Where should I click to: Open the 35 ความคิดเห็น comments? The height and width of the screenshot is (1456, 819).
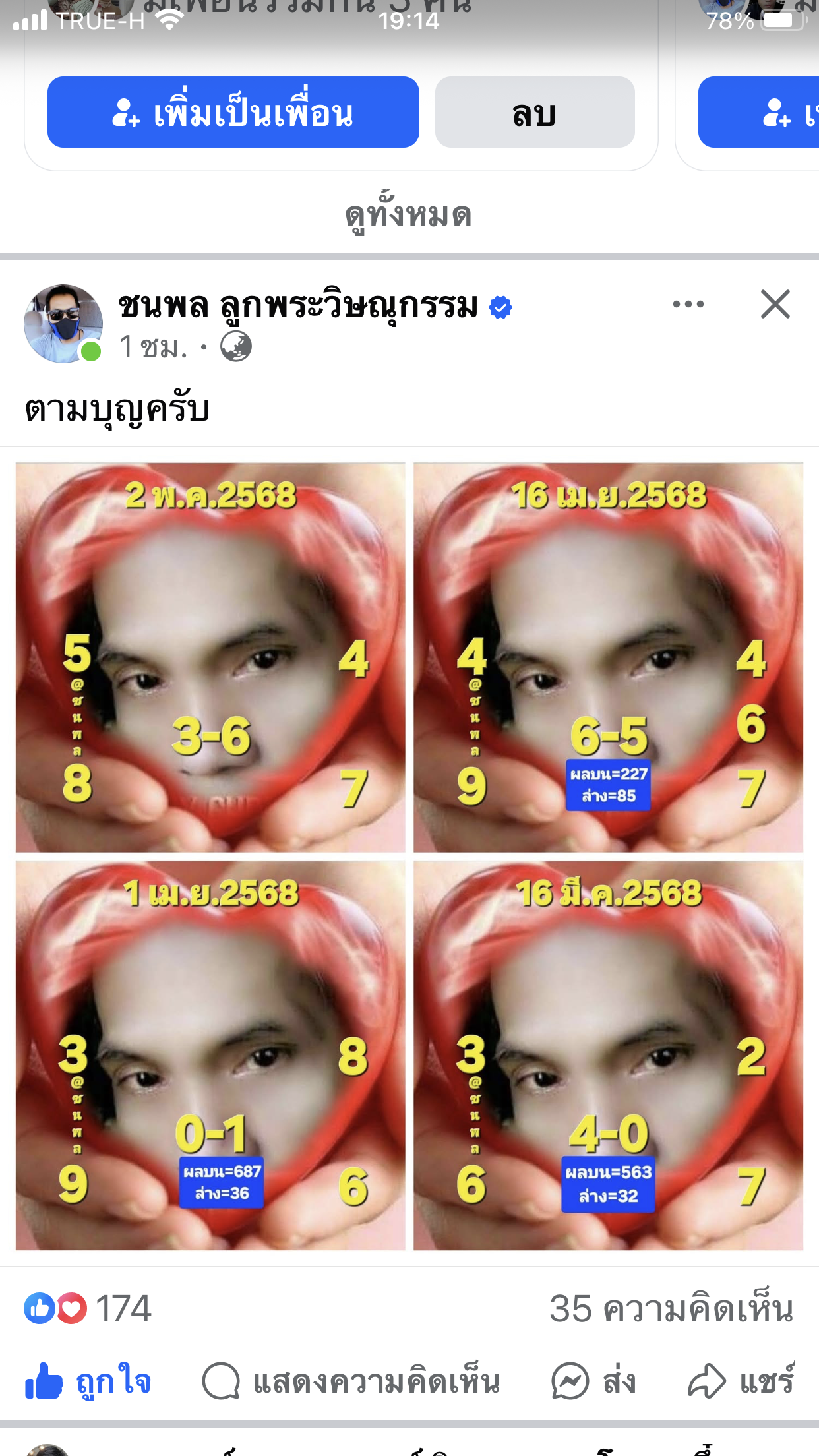click(x=671, y=1308)
